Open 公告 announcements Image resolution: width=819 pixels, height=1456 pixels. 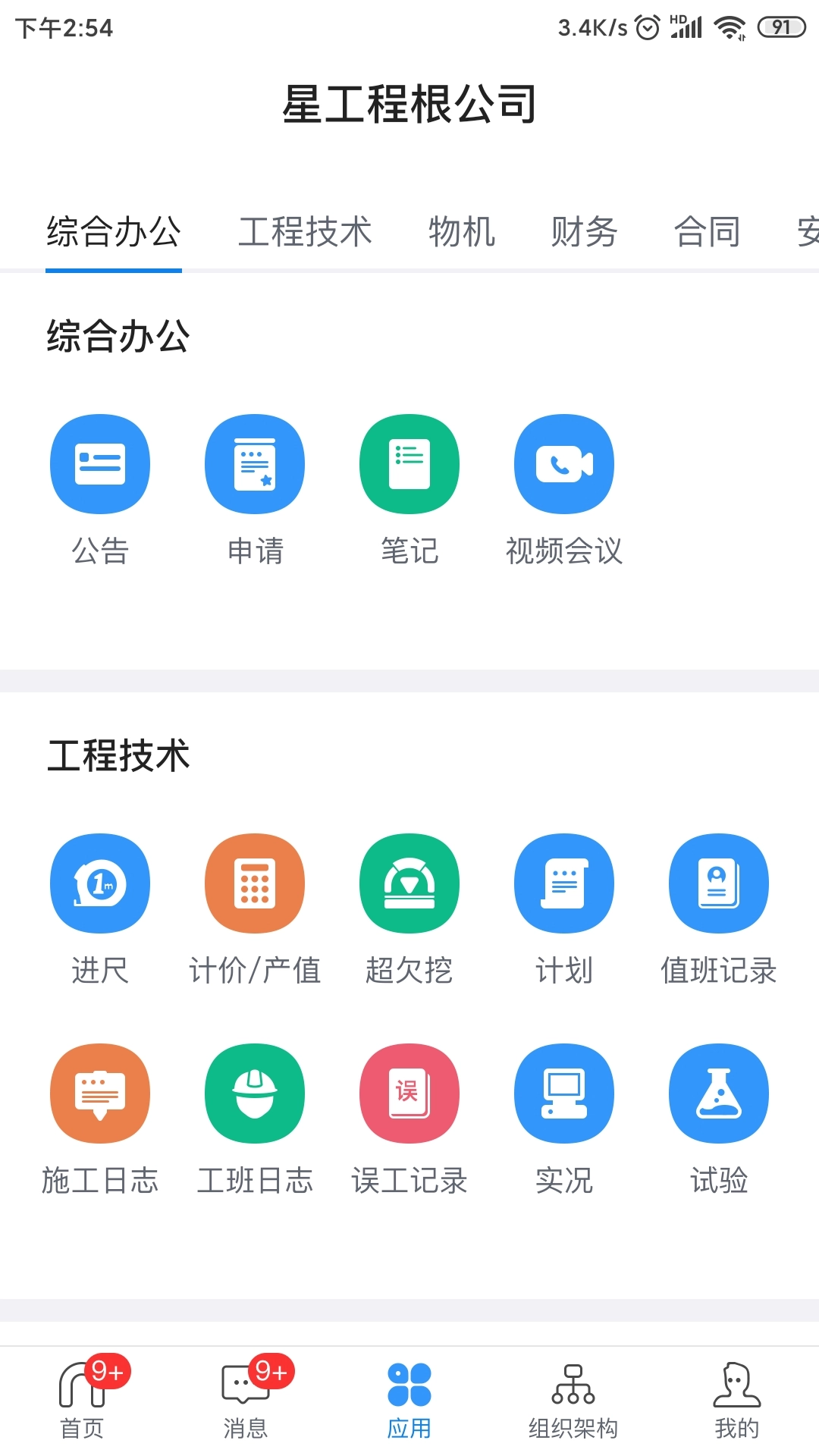[x=100, y=464]
